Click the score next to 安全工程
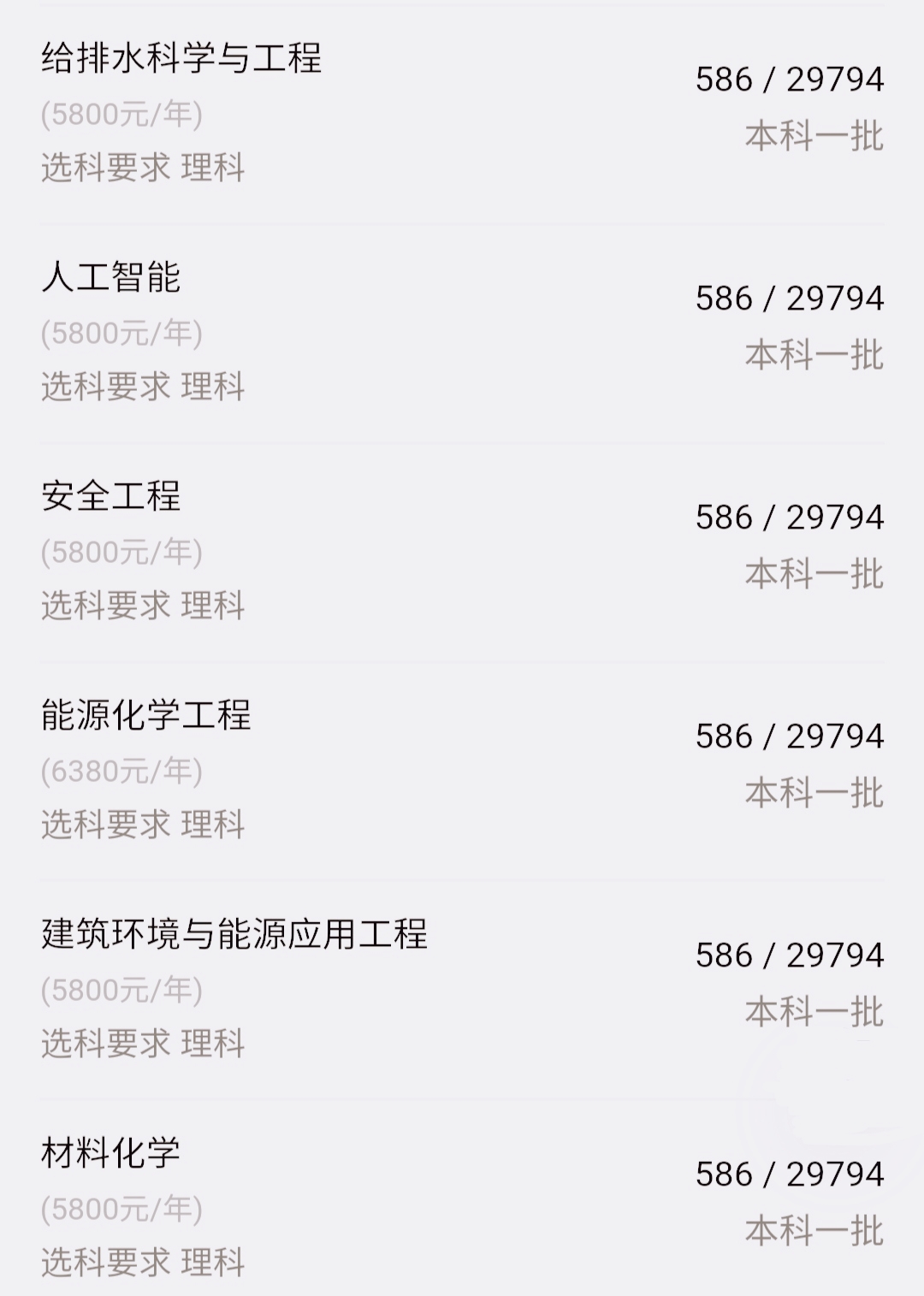924x1296 pixels. point(790,516)
